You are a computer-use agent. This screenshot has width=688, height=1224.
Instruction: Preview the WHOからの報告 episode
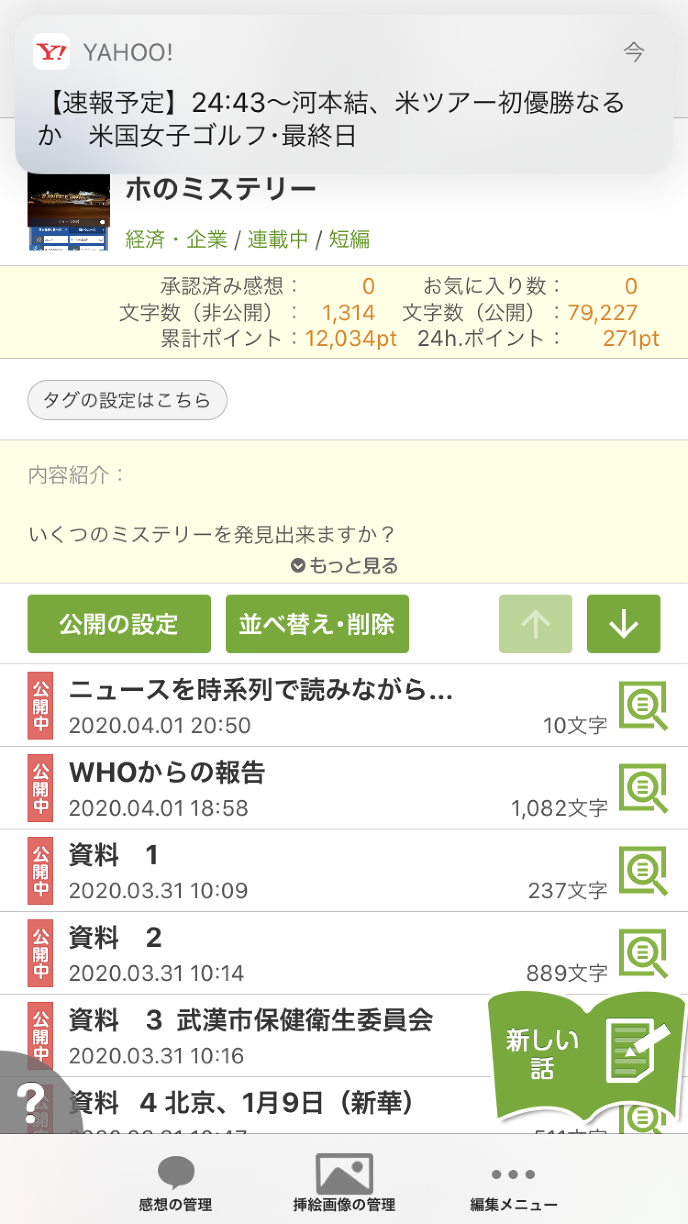click(643, 788)
